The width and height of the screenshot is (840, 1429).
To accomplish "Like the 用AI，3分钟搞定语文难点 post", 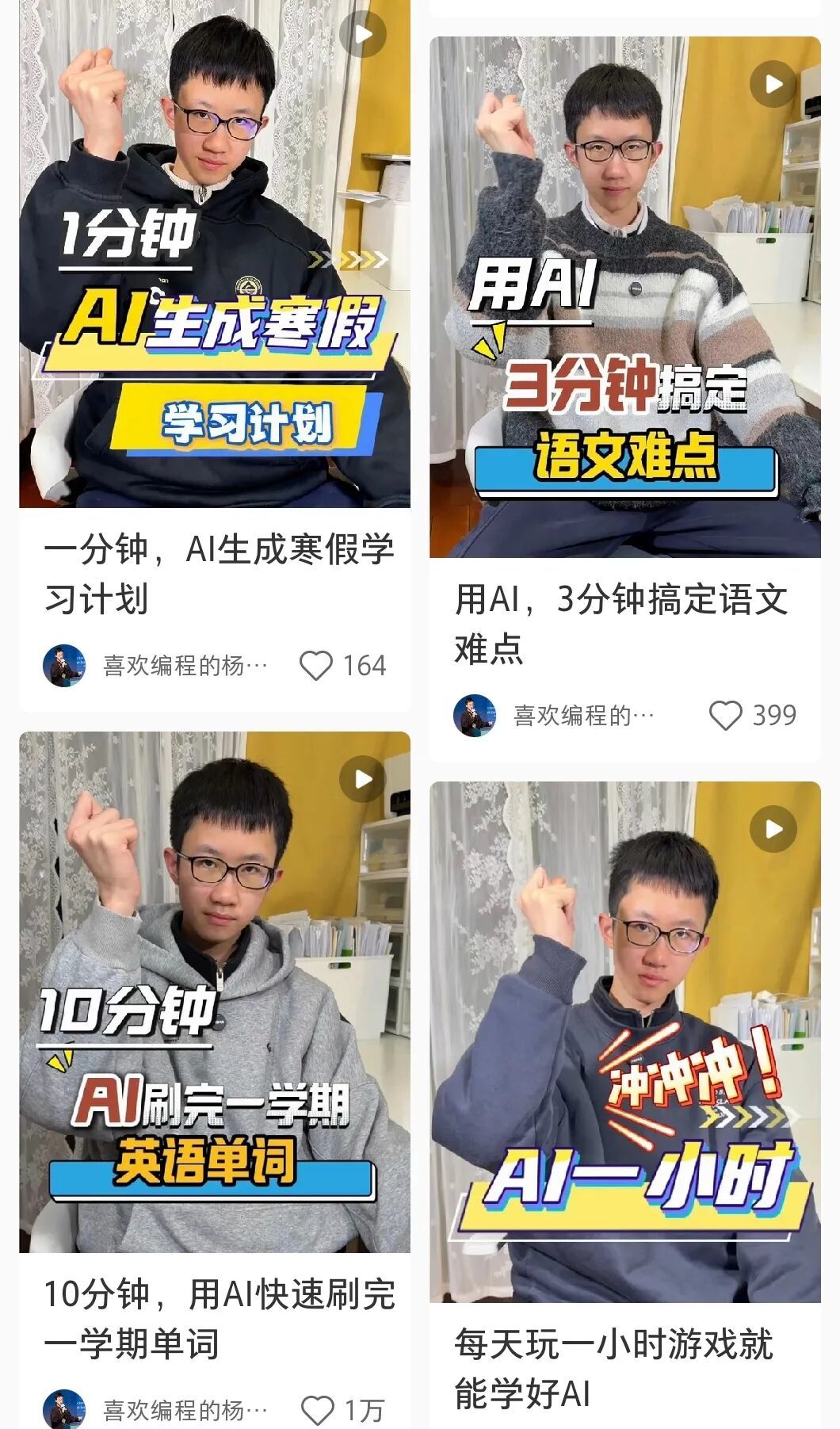I will tap(725, 716).
